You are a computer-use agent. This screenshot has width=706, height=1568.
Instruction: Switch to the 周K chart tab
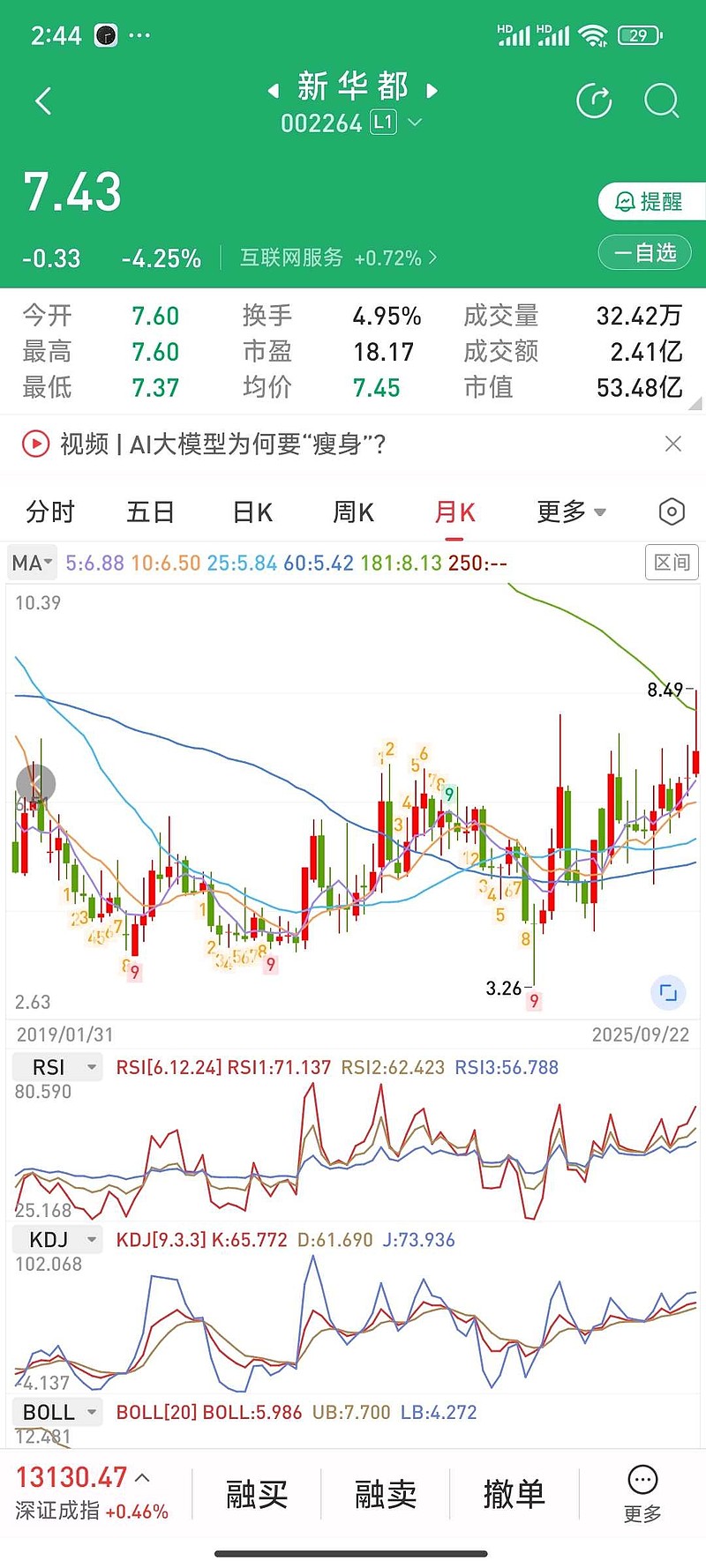click(353, 511)
